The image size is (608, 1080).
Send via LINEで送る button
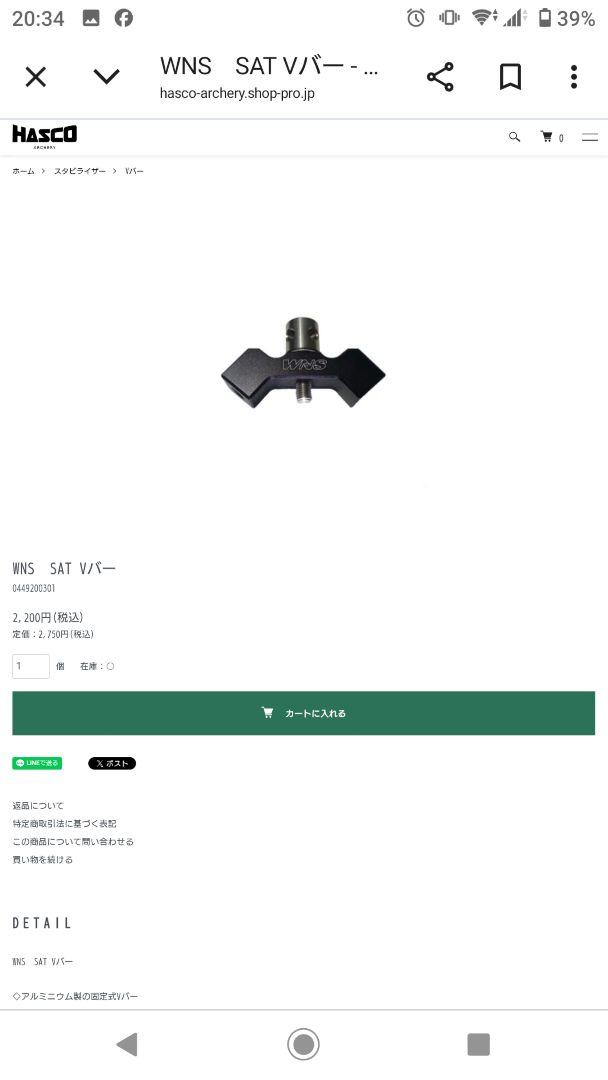(37, 763)
